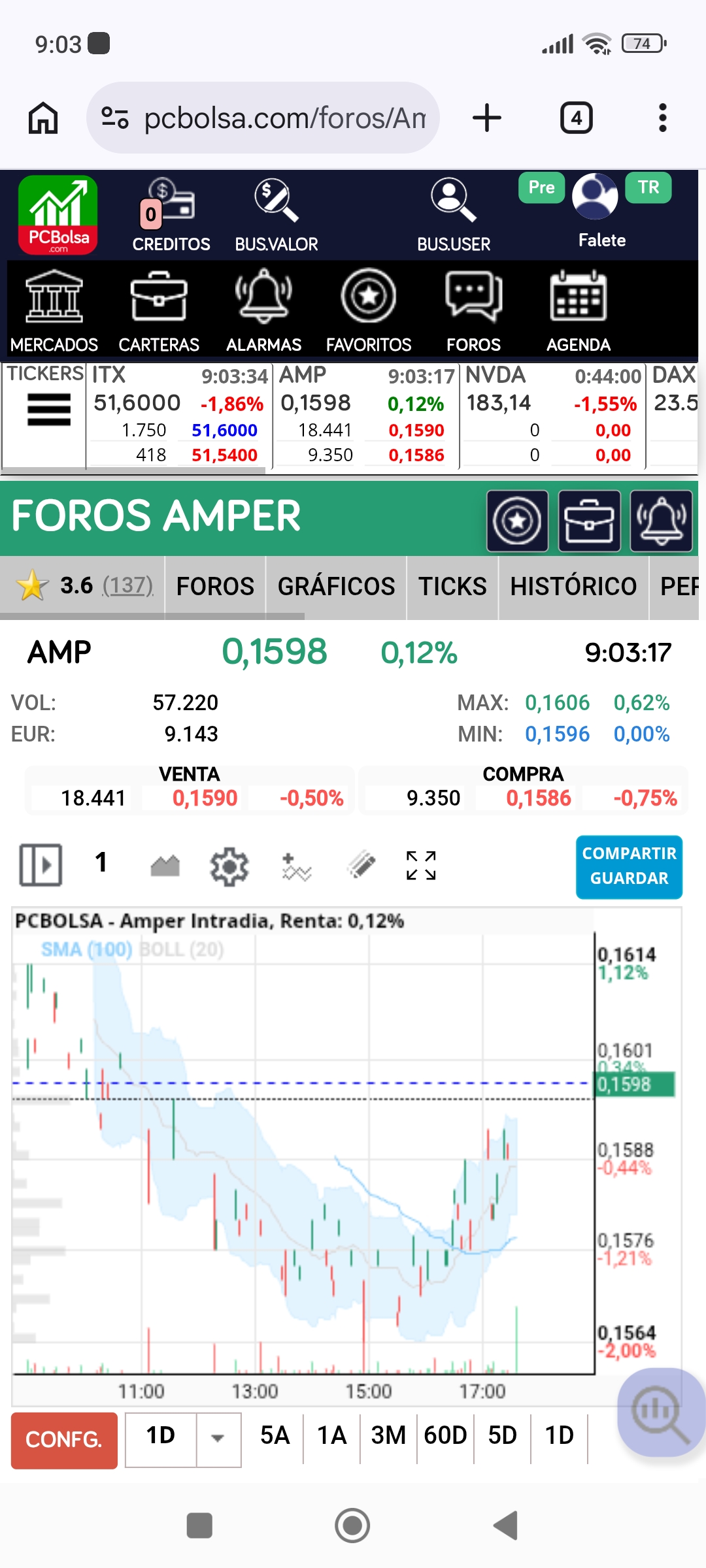Image resolution: width=706 pixels, height=1568 pixels.
Task: Open the HISTÓRICO tab
Action: tap(573, 586)
